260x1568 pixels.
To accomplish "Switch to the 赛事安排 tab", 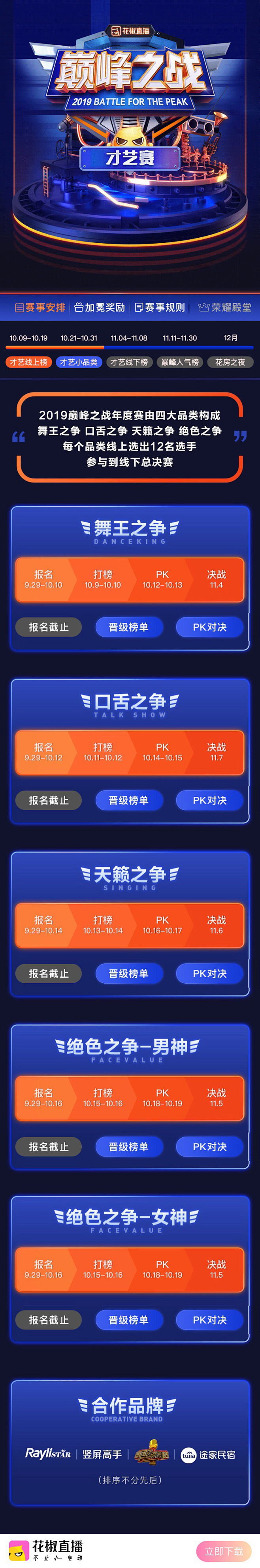I will pyautogui.click(x=40, y=307).
